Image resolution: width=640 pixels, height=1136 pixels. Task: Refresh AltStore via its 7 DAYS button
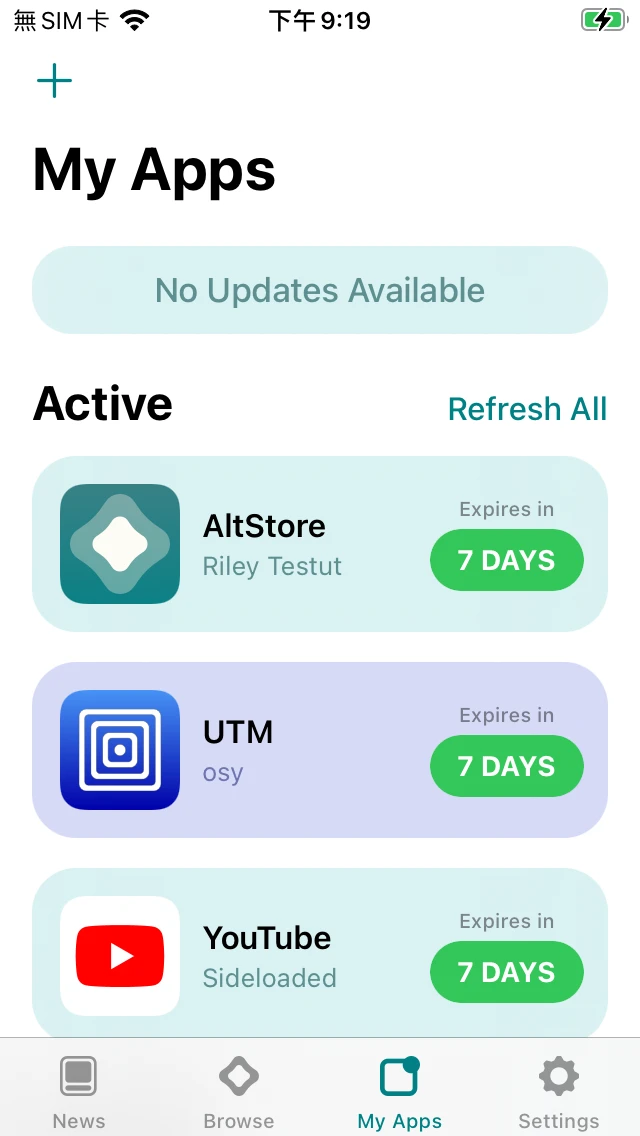pyautogui.click(x=506, y=561)
